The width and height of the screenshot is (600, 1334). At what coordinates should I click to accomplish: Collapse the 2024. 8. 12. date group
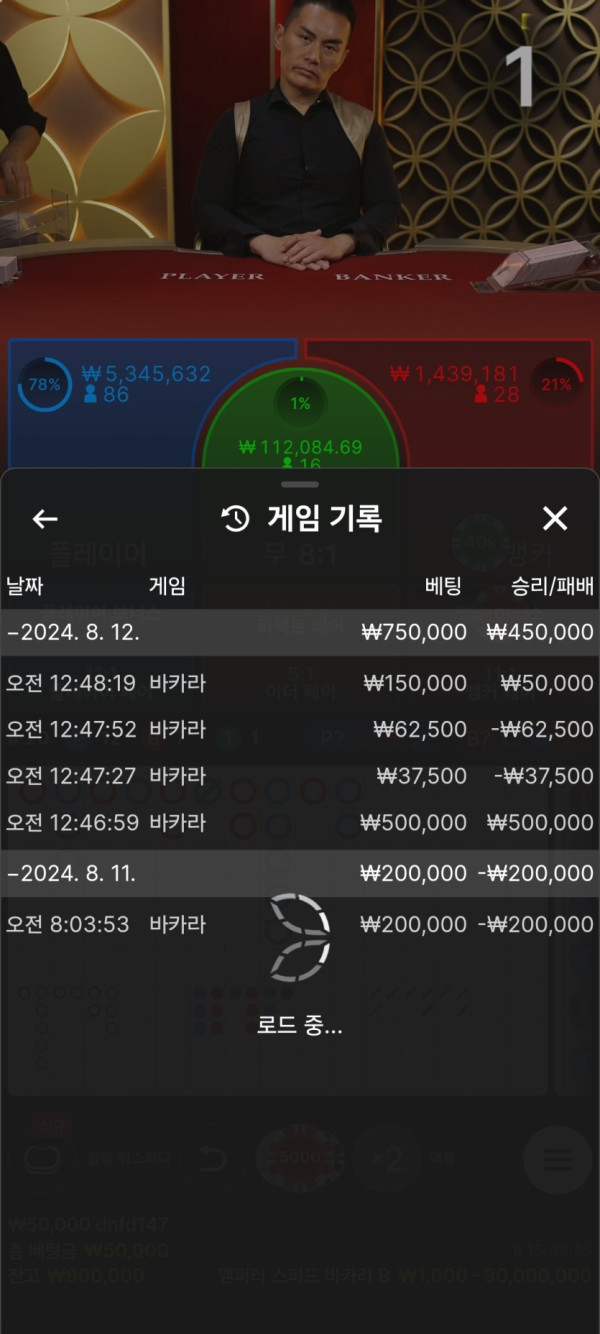pos(74,633)
